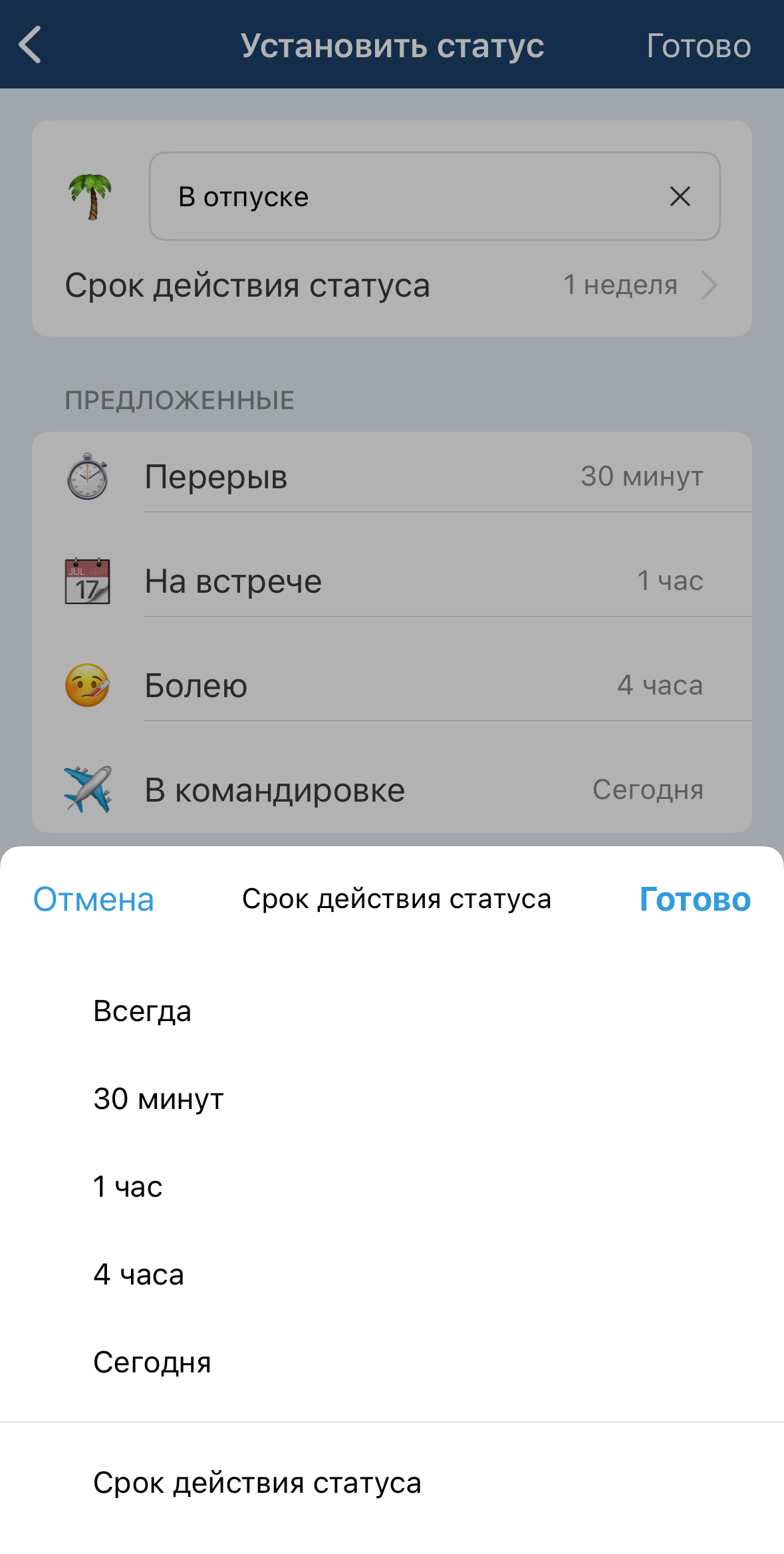Cancel the status duration sheet via Отмена

point(94,899)
